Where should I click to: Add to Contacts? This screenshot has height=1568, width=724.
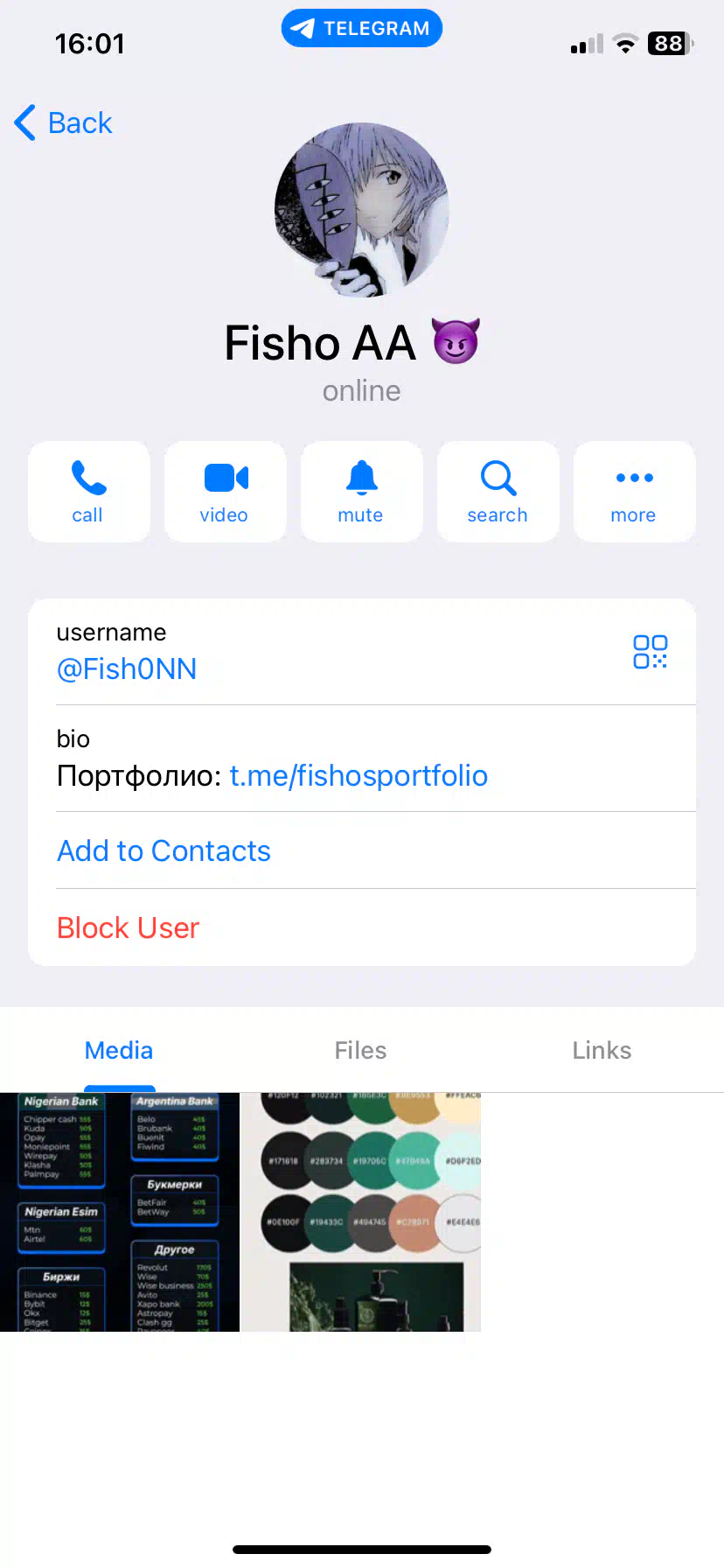click(164, 850)
